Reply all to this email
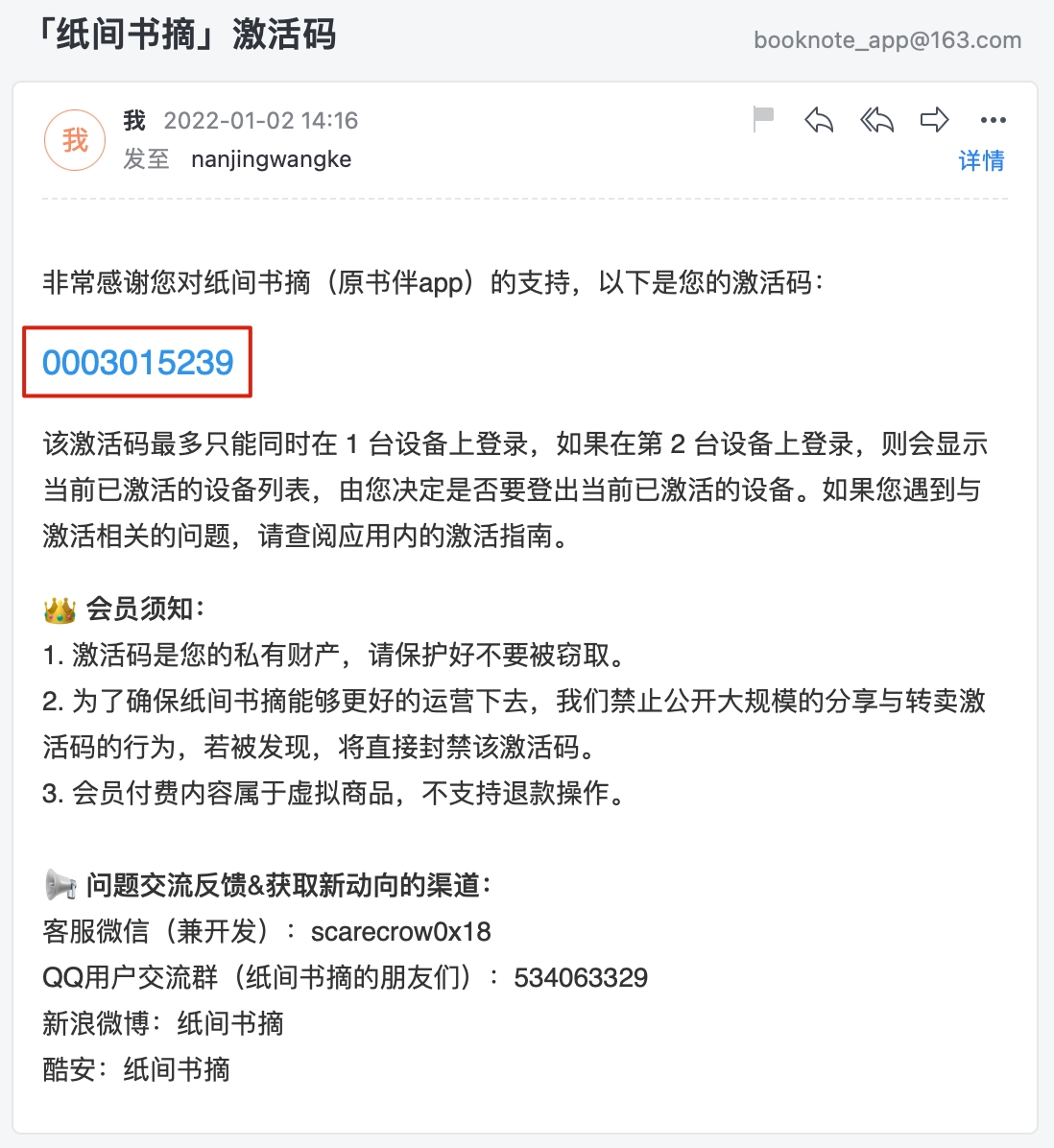This screenshot has height=1148, width=1054. [876, 120]
